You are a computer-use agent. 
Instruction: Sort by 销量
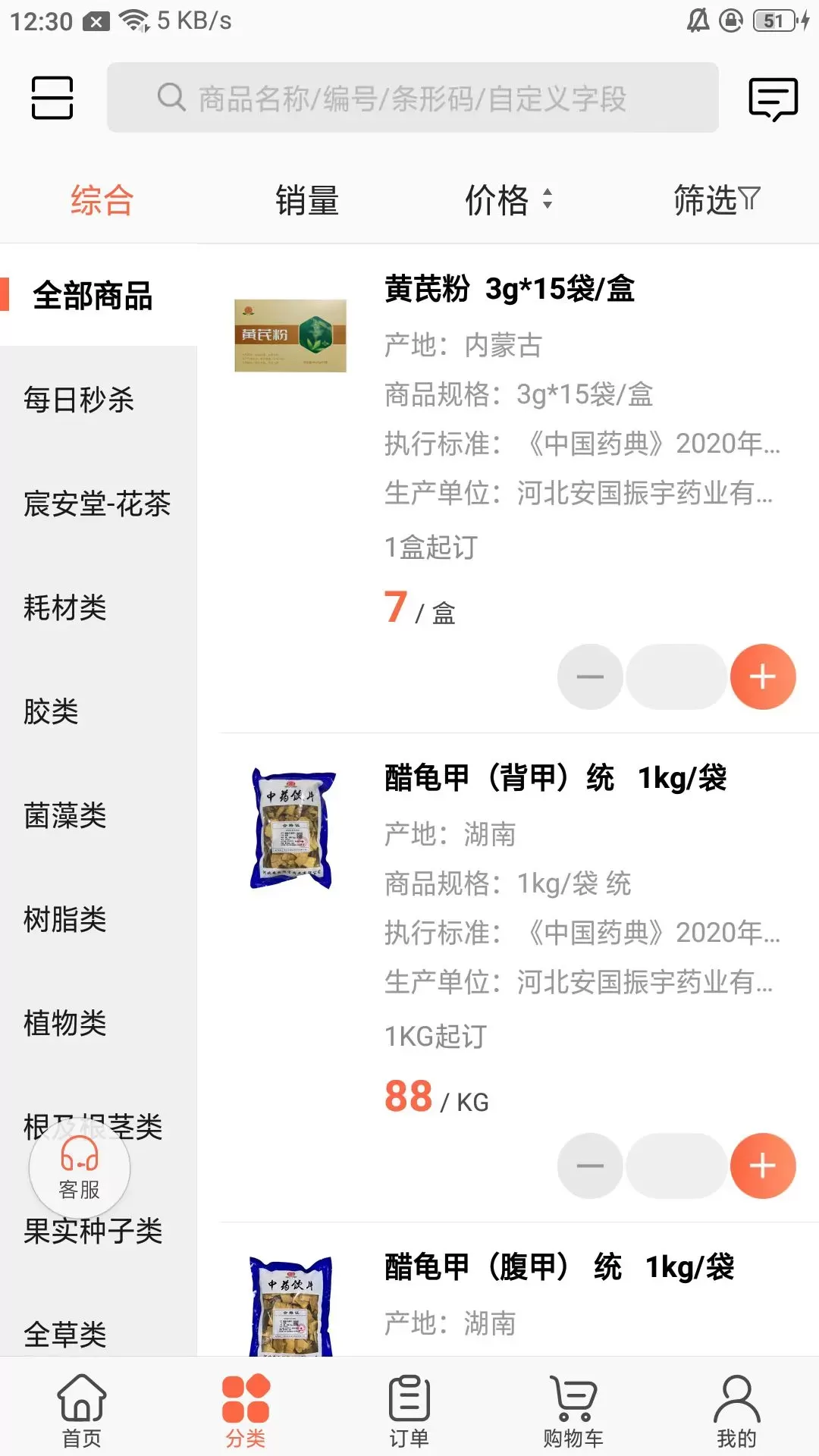[307, 201]
